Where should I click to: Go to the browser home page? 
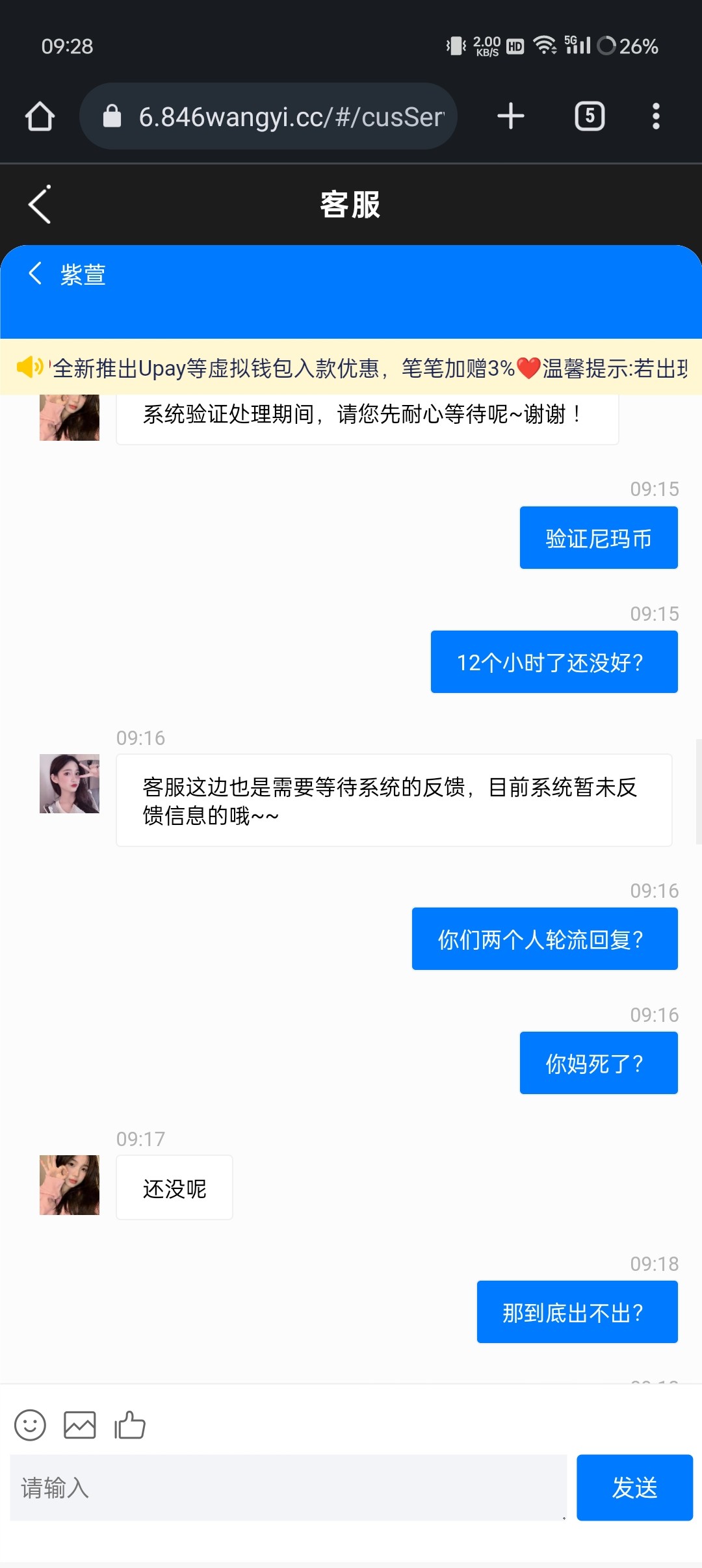click(x=40, y=117)
